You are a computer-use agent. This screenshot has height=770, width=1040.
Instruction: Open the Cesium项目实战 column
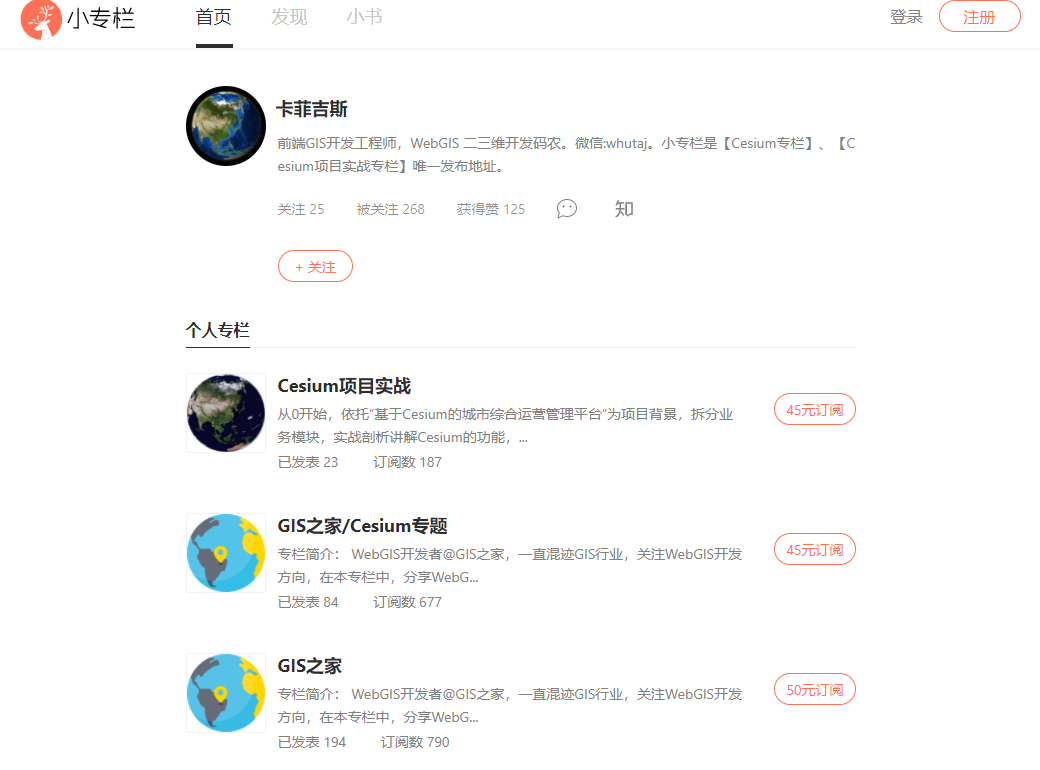(344, 386)
